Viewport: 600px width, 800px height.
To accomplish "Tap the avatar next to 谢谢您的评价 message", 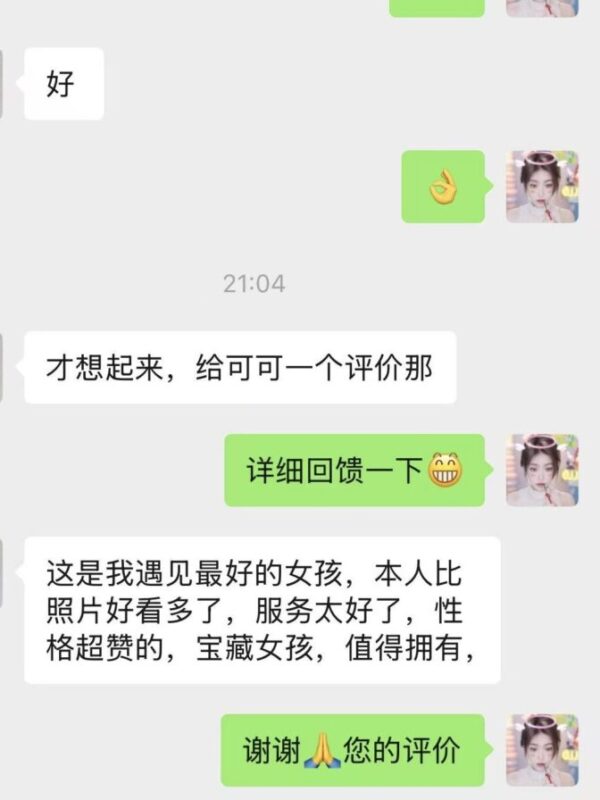I will point(542,750).
